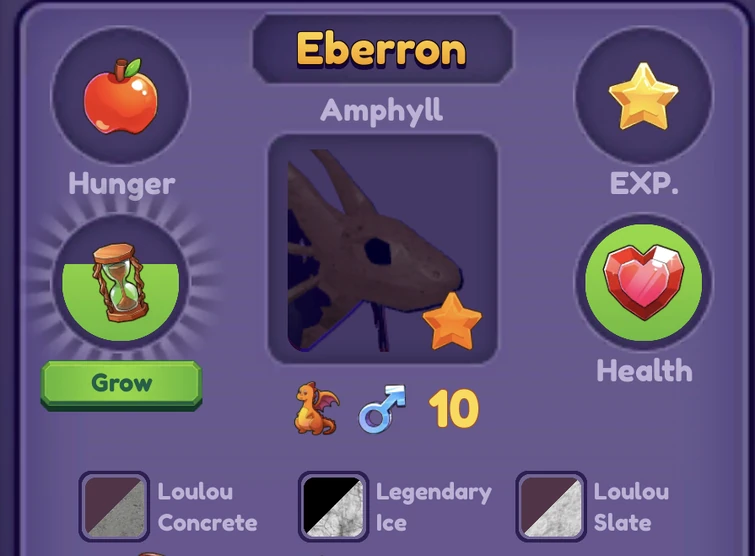Open the Amphyll creature portrait

(x=382, y=249)
